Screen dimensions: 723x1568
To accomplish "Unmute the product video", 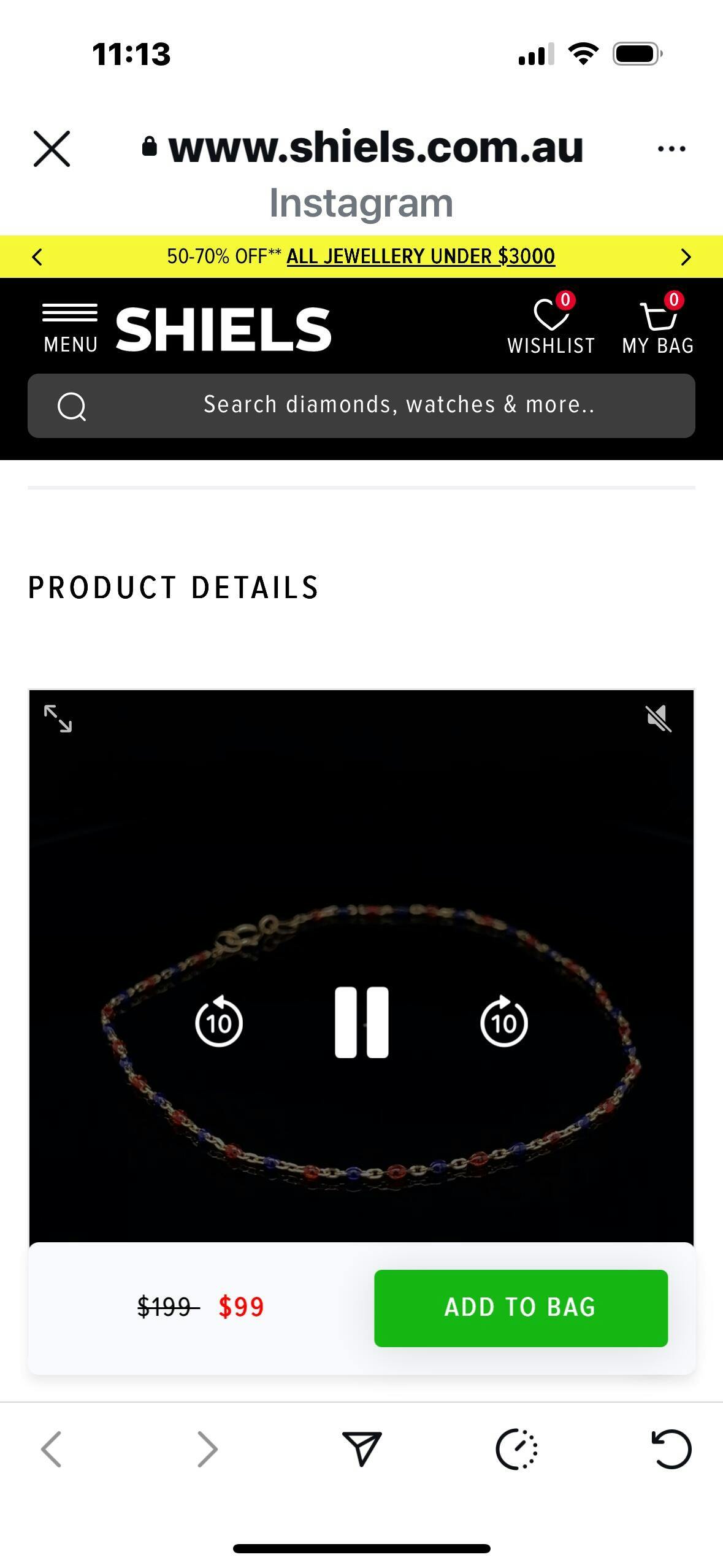I will pyautogui.click(x=659, y=718).
